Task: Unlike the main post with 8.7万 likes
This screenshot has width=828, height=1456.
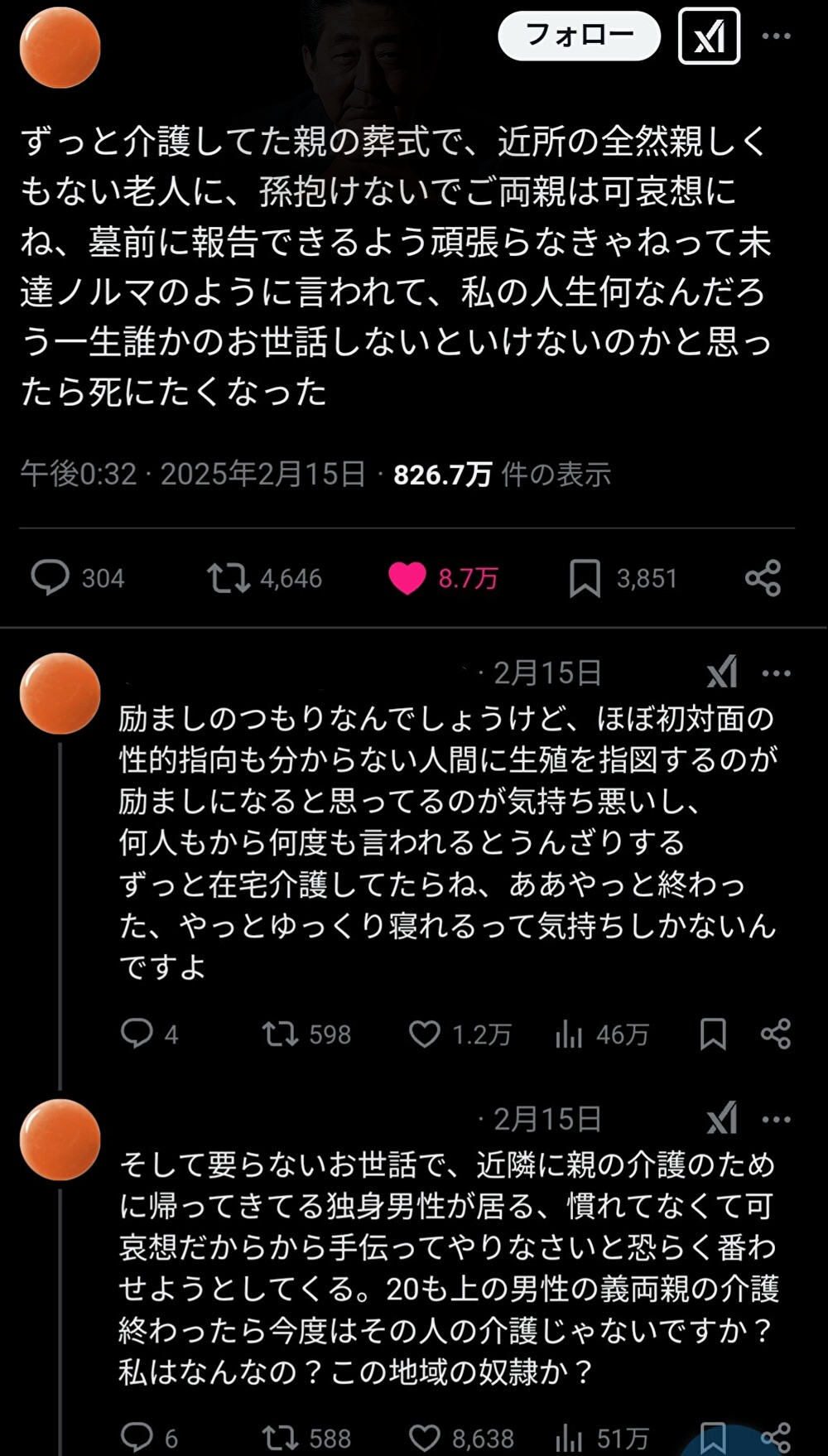Action: tap(407, 577)
